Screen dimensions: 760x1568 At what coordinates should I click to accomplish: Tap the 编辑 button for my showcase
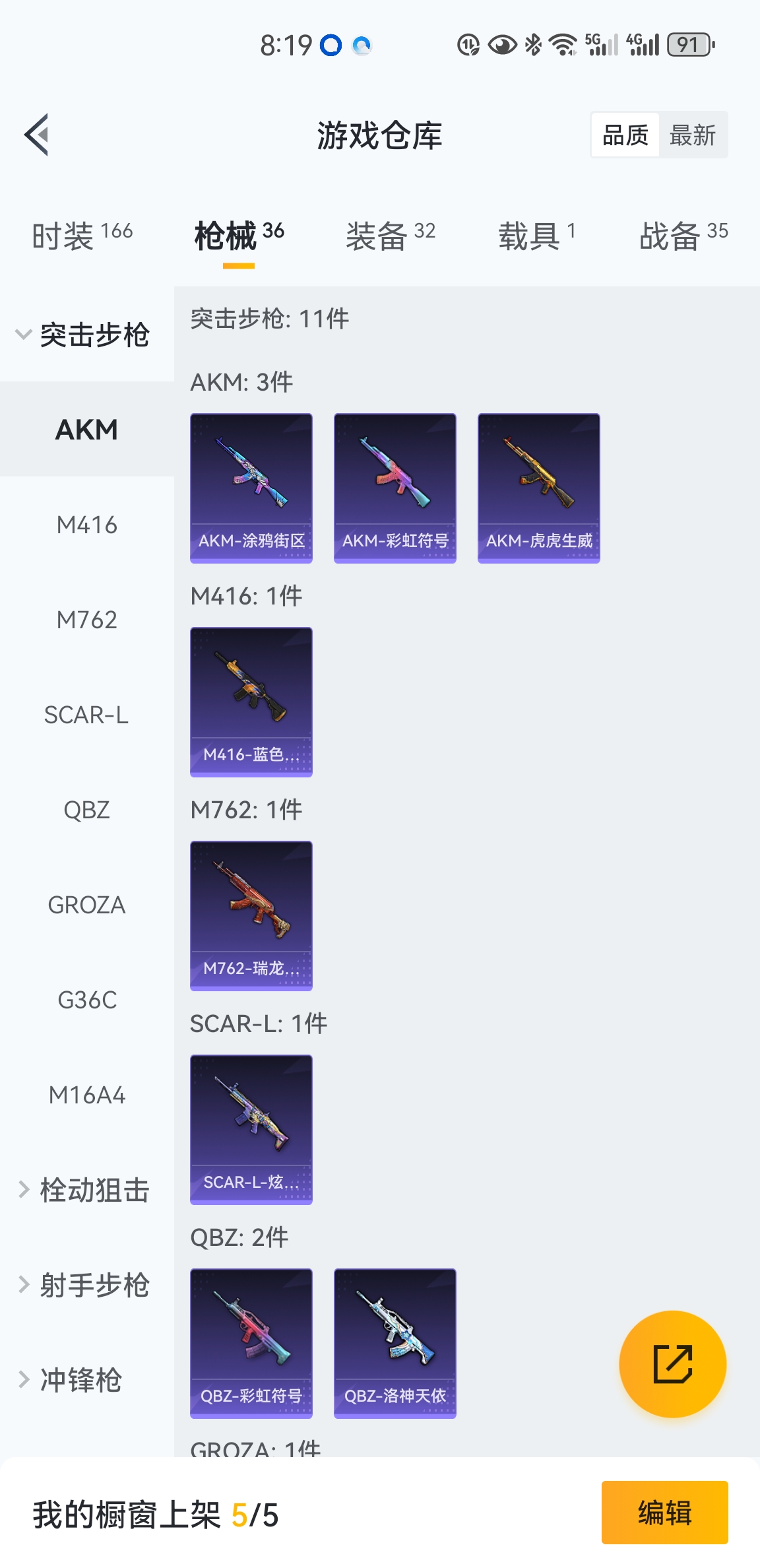[x=664, y=1513]
